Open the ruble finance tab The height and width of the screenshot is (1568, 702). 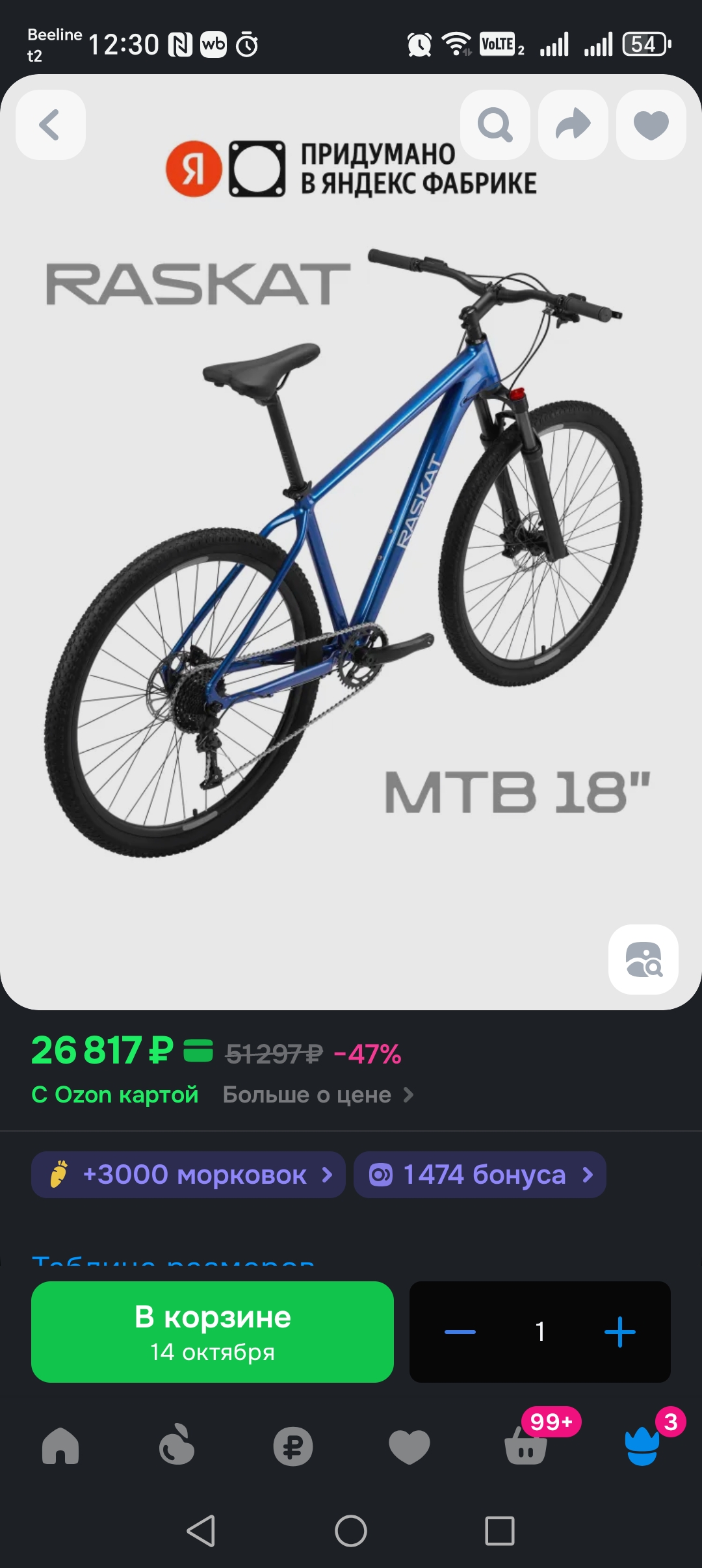(x=292, y=1446)
